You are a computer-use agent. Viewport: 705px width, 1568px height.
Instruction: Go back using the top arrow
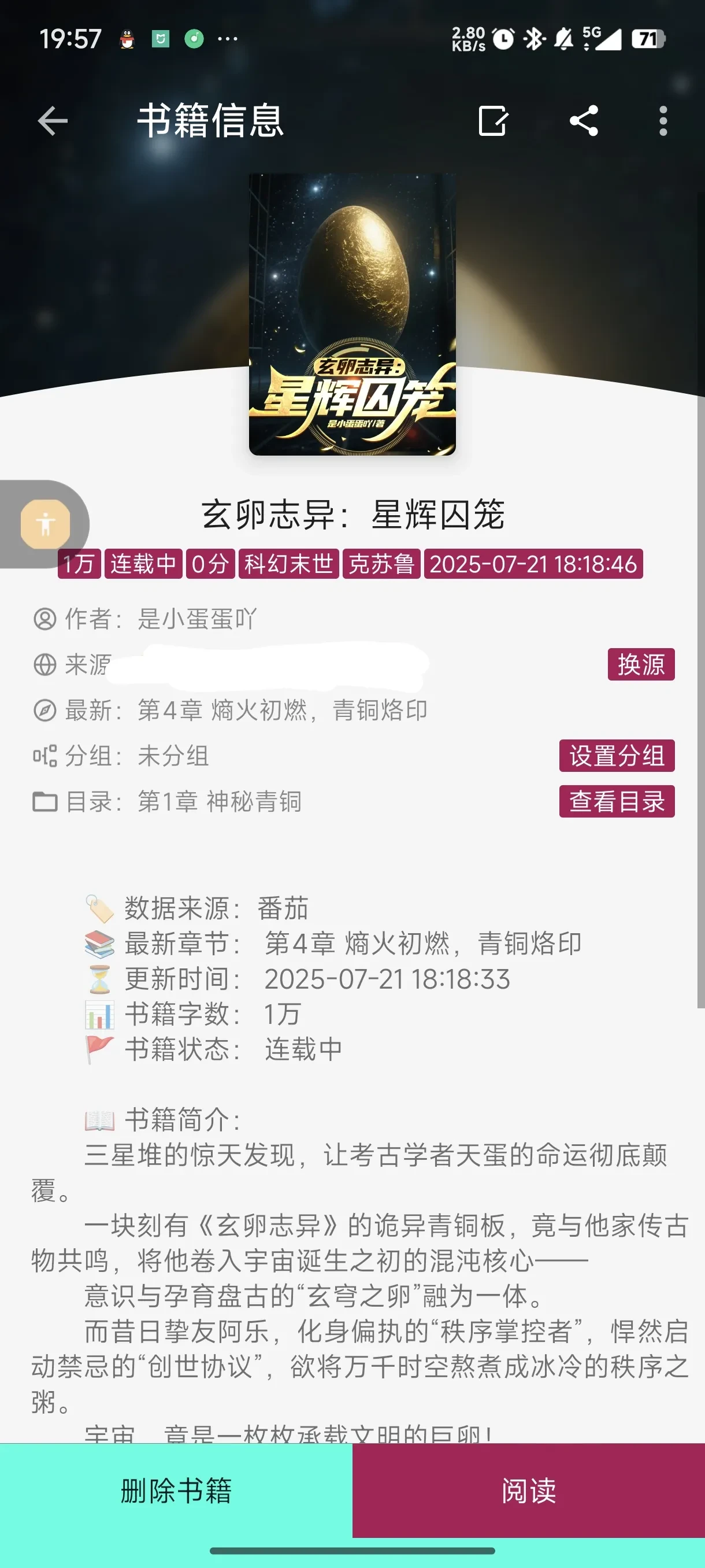click(x=53, y=120)
